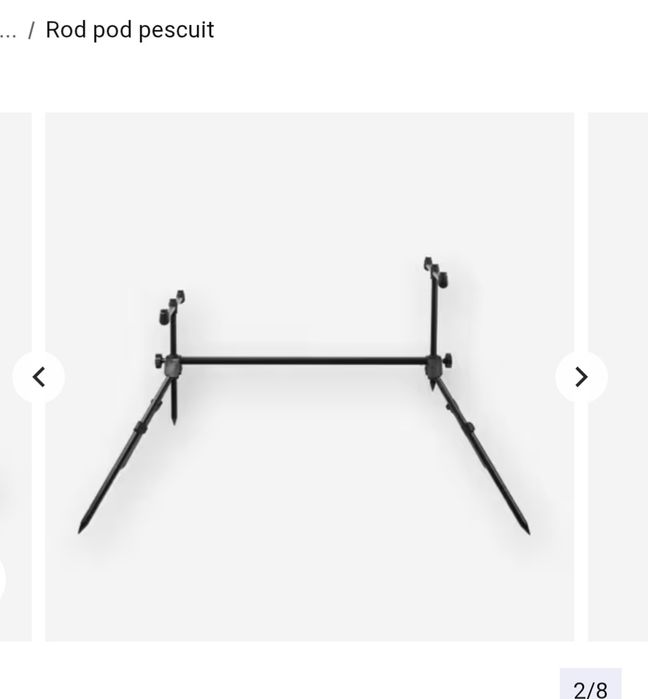Go to the next product photo
Screen dimensions: 648x699
[581, 377]
